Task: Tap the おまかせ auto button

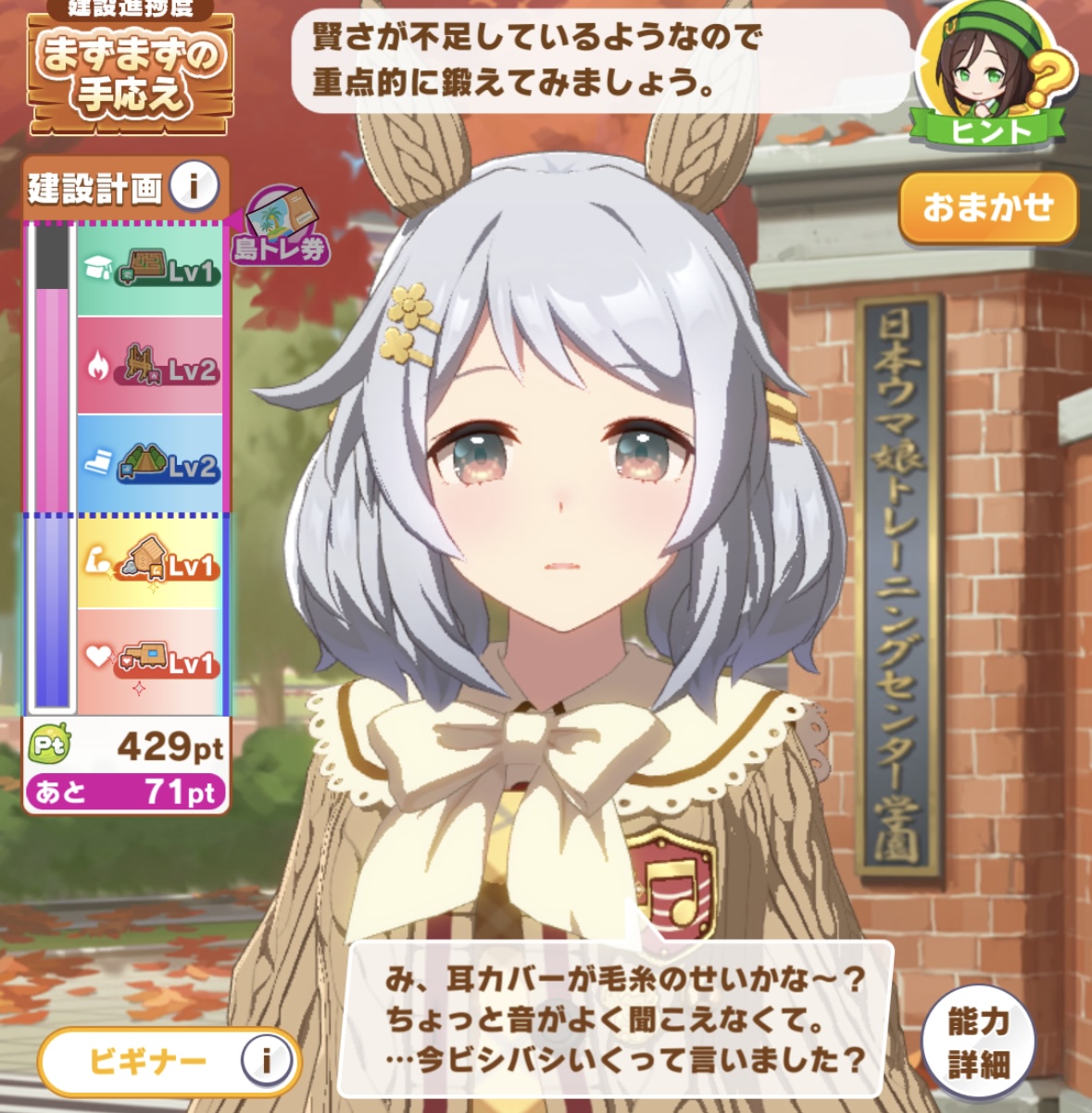Action: point(987,207)
